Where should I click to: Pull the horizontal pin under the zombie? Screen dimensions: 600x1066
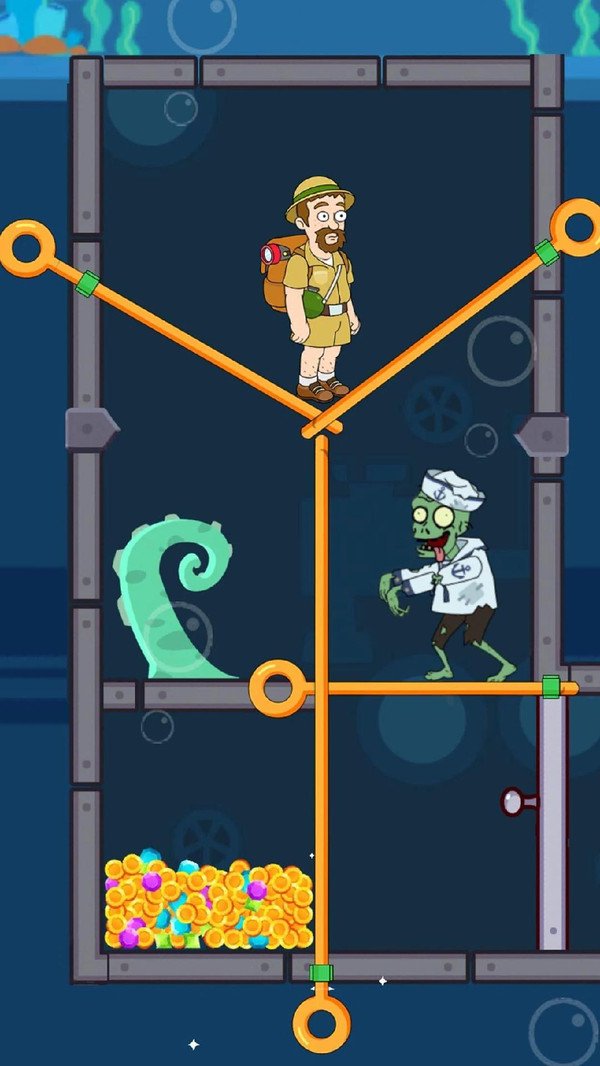(278, 688)
